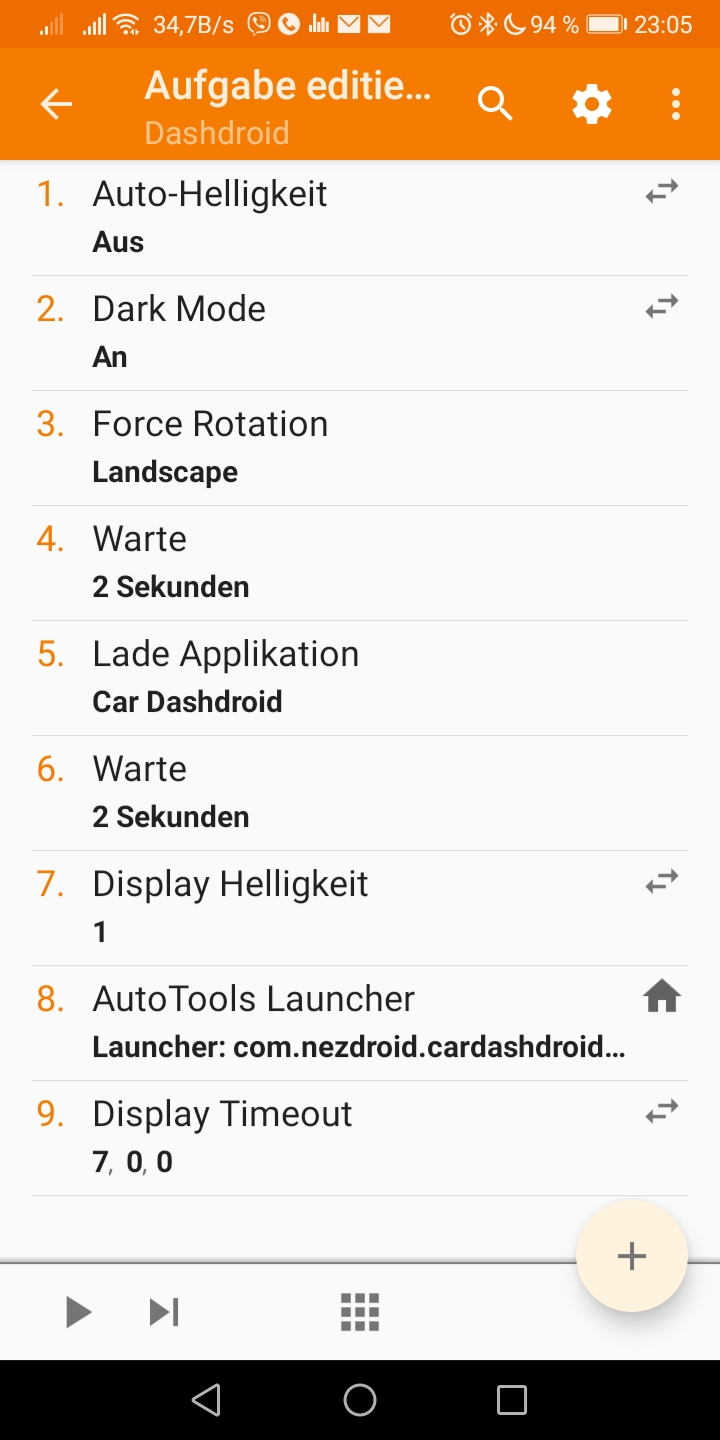This screenshot has height=1440, width=720.
Task: Edit the Force Rotation Landscape action
Action: click(x=360, y=448)
